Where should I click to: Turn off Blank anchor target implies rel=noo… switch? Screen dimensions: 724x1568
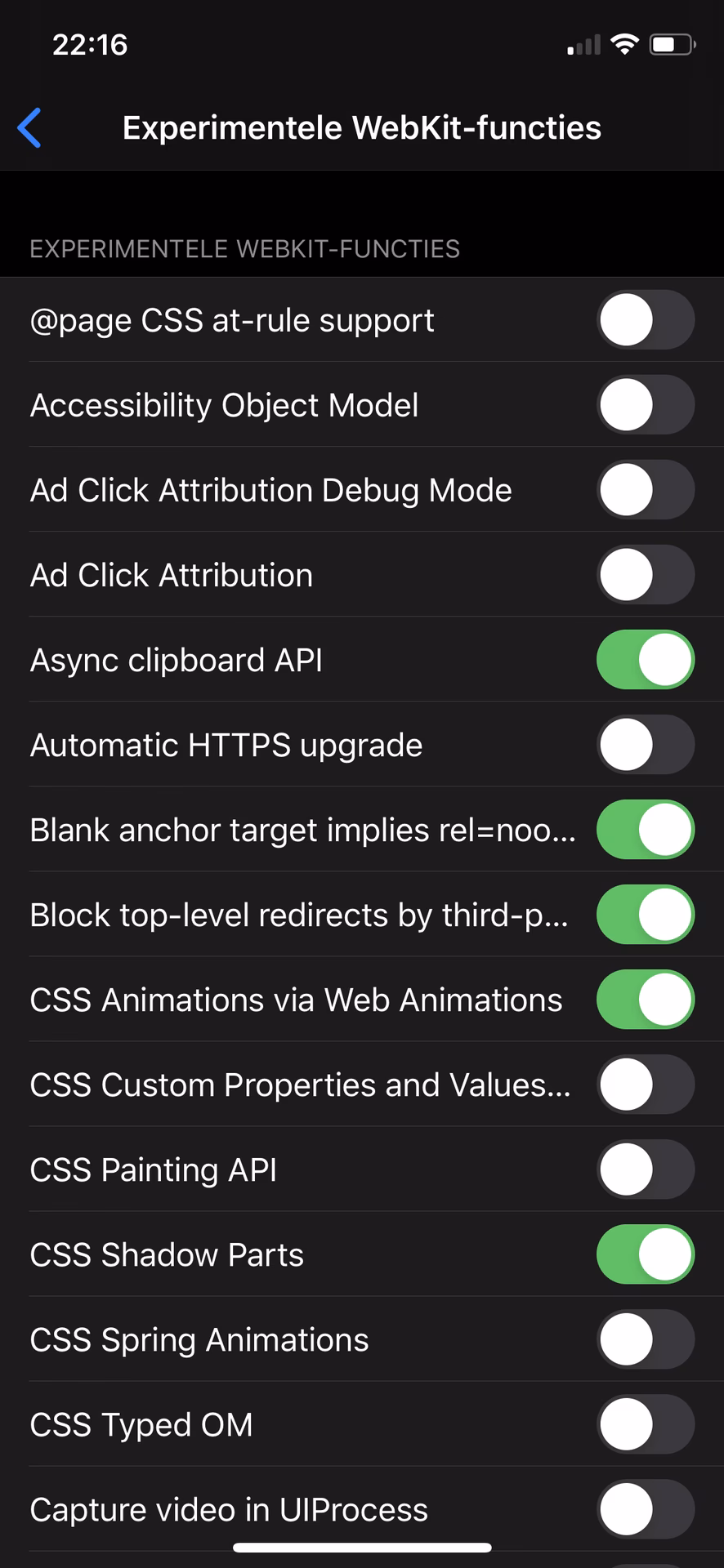coord(645,830)
